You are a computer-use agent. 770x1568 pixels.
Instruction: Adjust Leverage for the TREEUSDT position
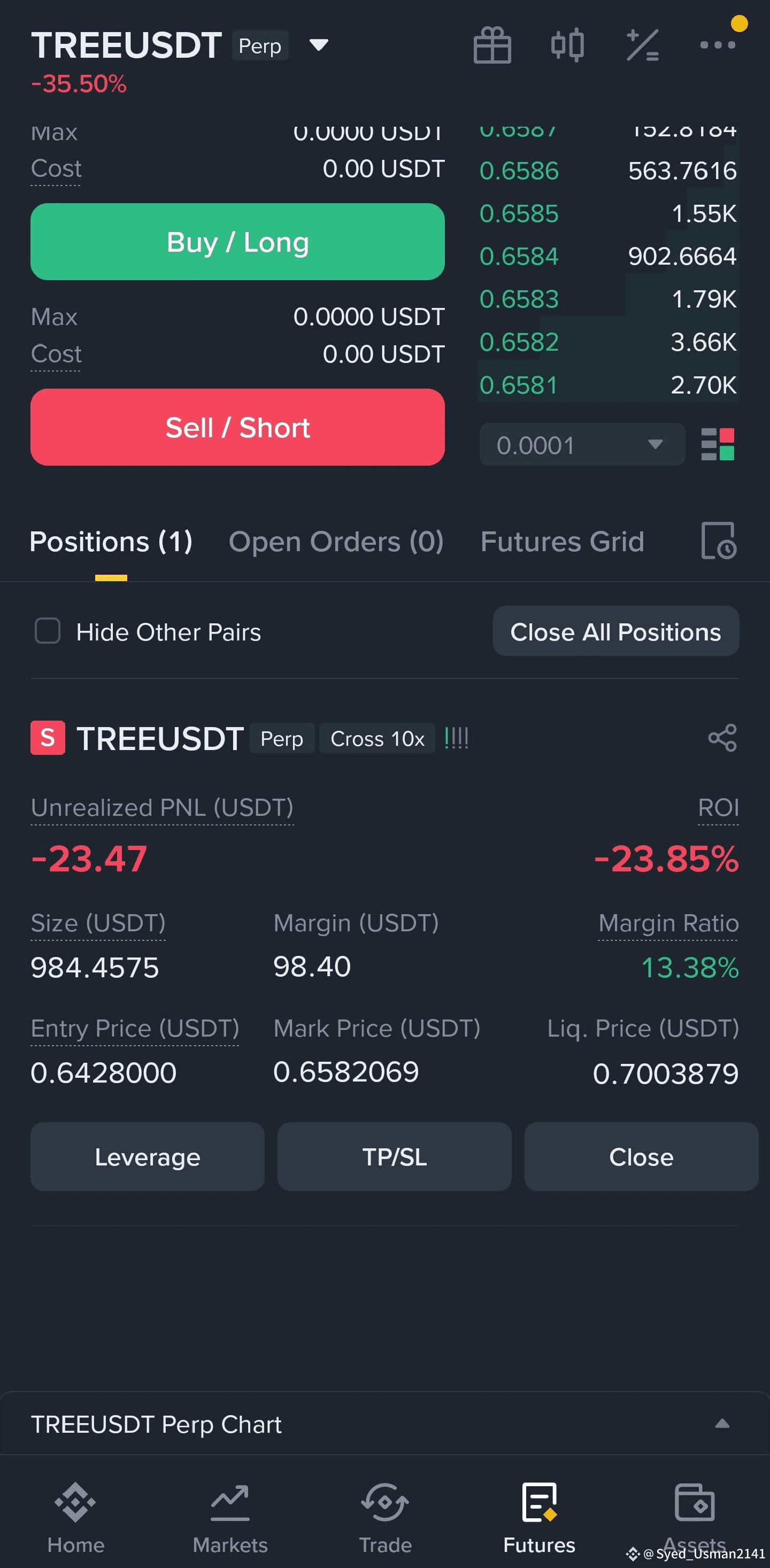[147, 1156]
